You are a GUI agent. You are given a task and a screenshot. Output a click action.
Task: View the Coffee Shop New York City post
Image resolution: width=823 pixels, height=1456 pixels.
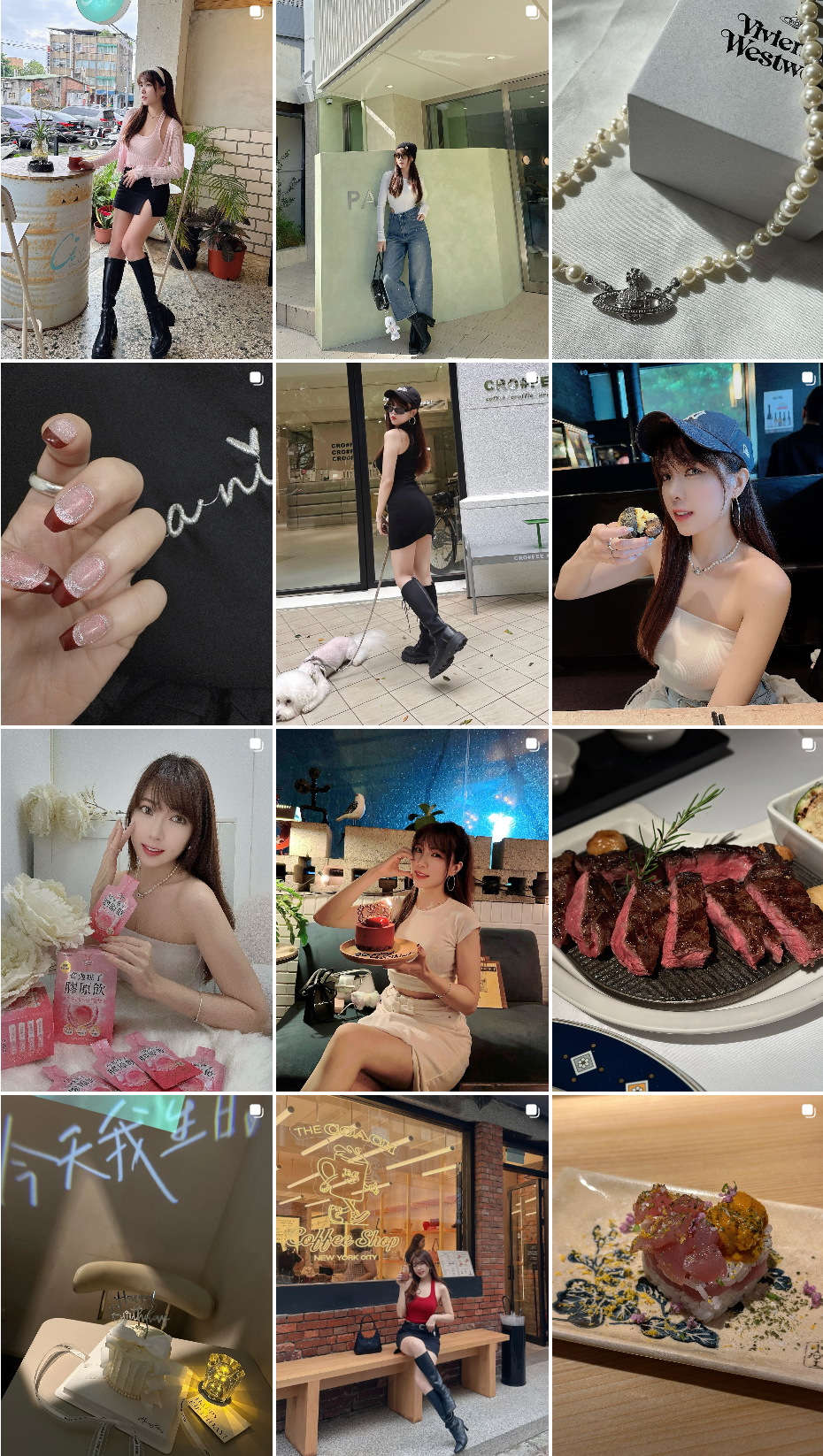411,1275
